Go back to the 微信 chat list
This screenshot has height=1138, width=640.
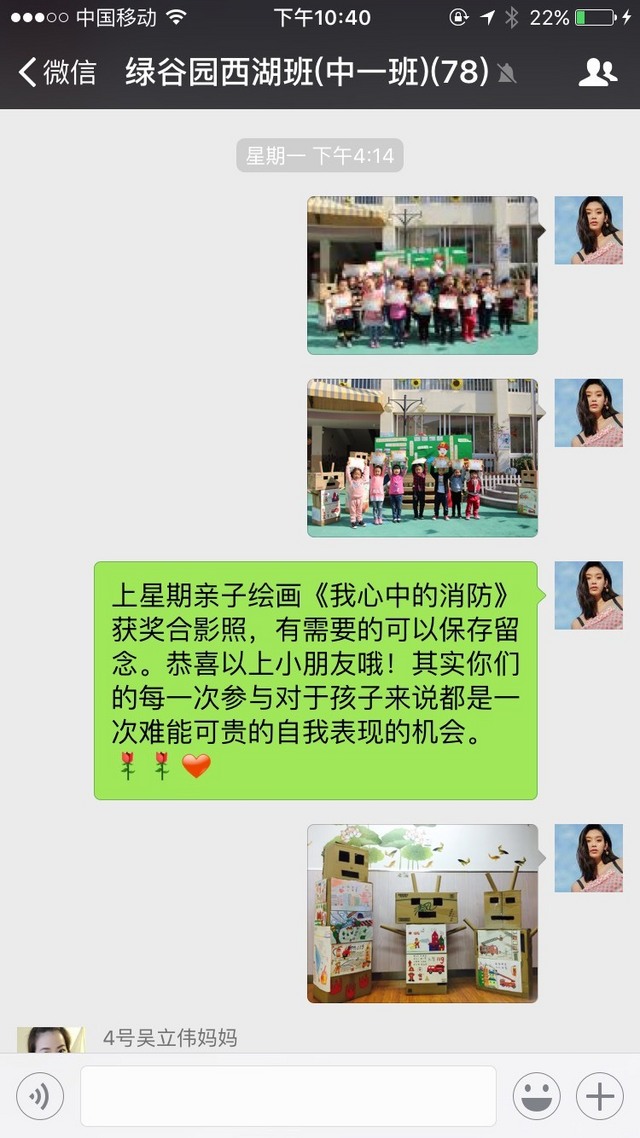[x=57, y=73]
